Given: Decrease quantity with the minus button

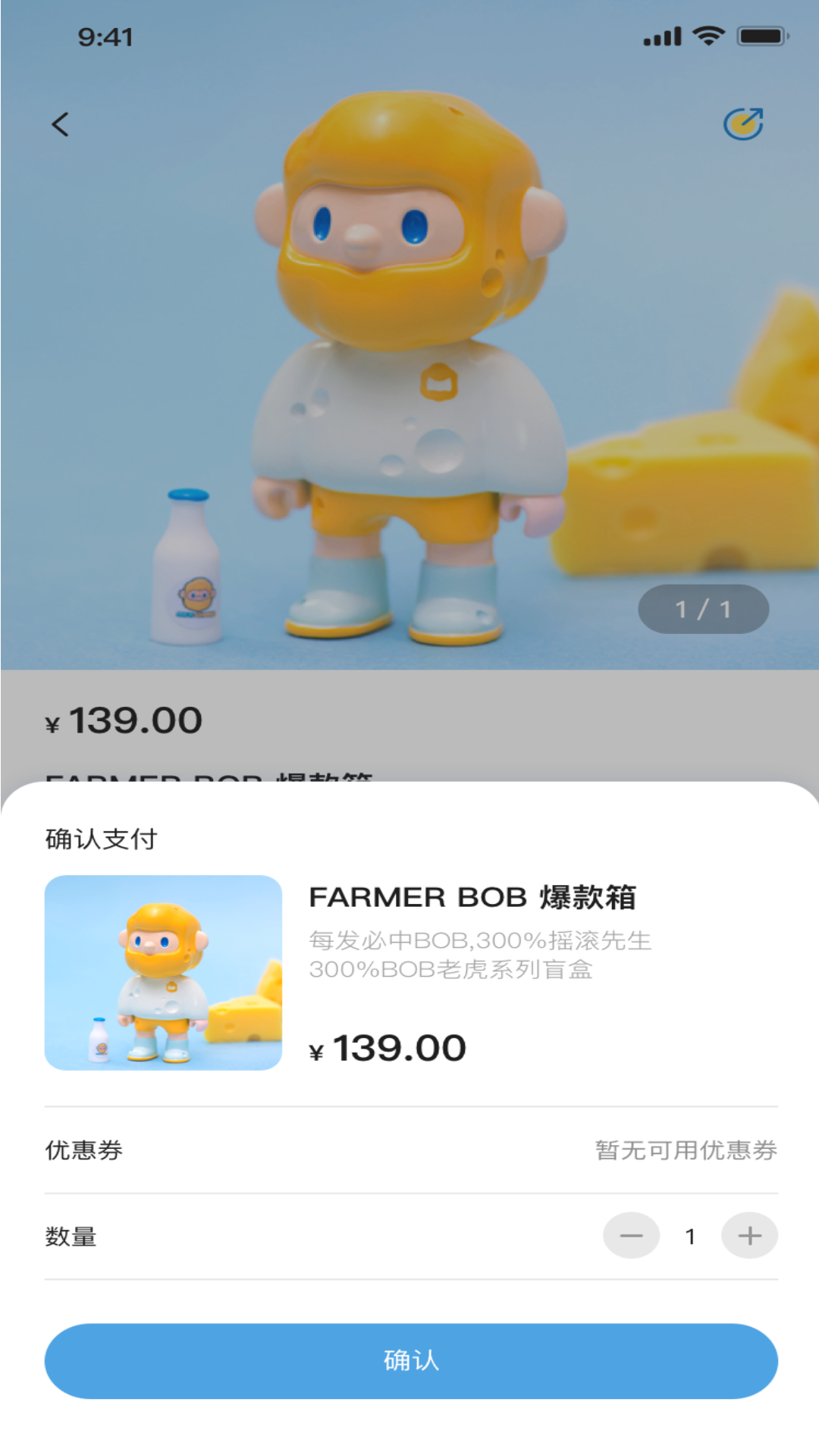Looking at the screenshot, I should tap(631, 1236).
